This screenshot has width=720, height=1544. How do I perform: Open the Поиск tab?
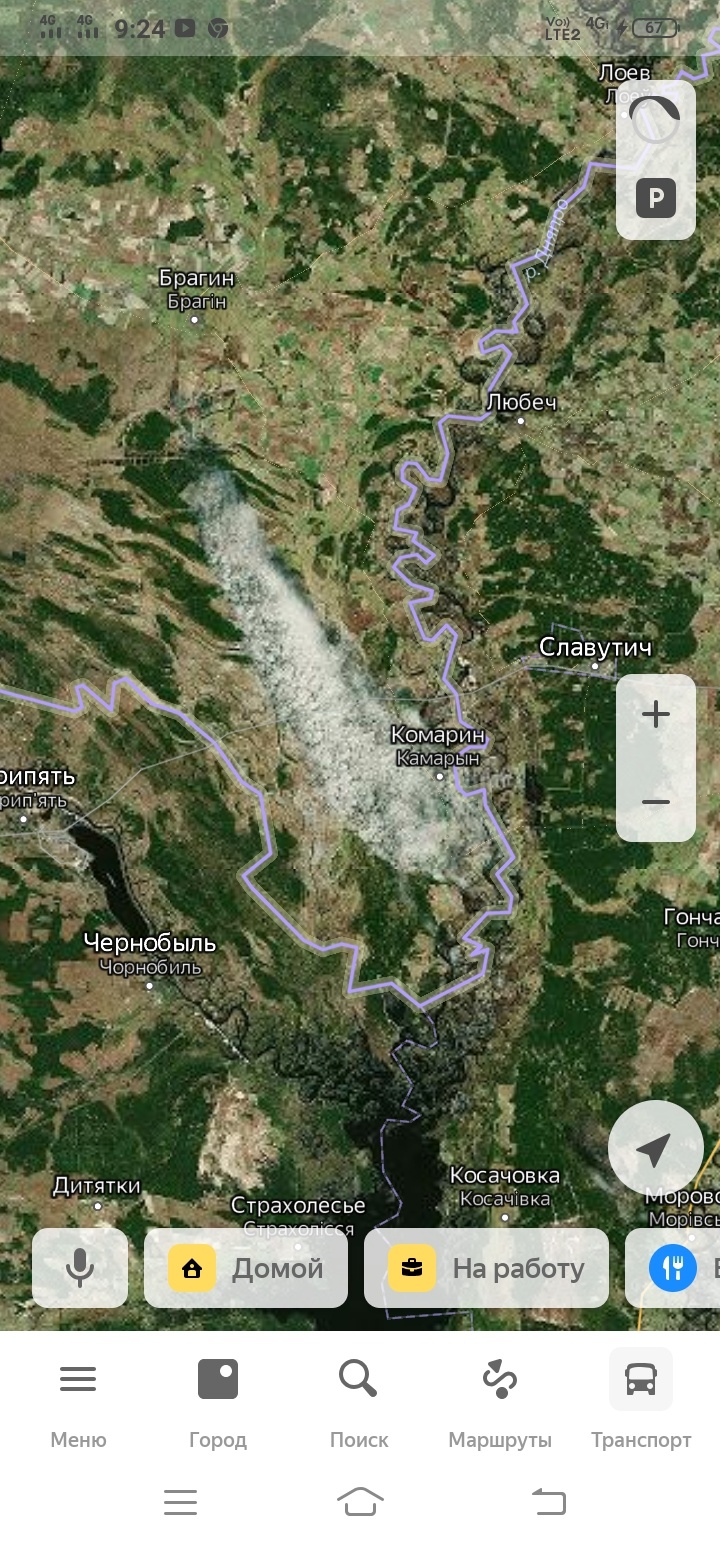click(358, 1400)
